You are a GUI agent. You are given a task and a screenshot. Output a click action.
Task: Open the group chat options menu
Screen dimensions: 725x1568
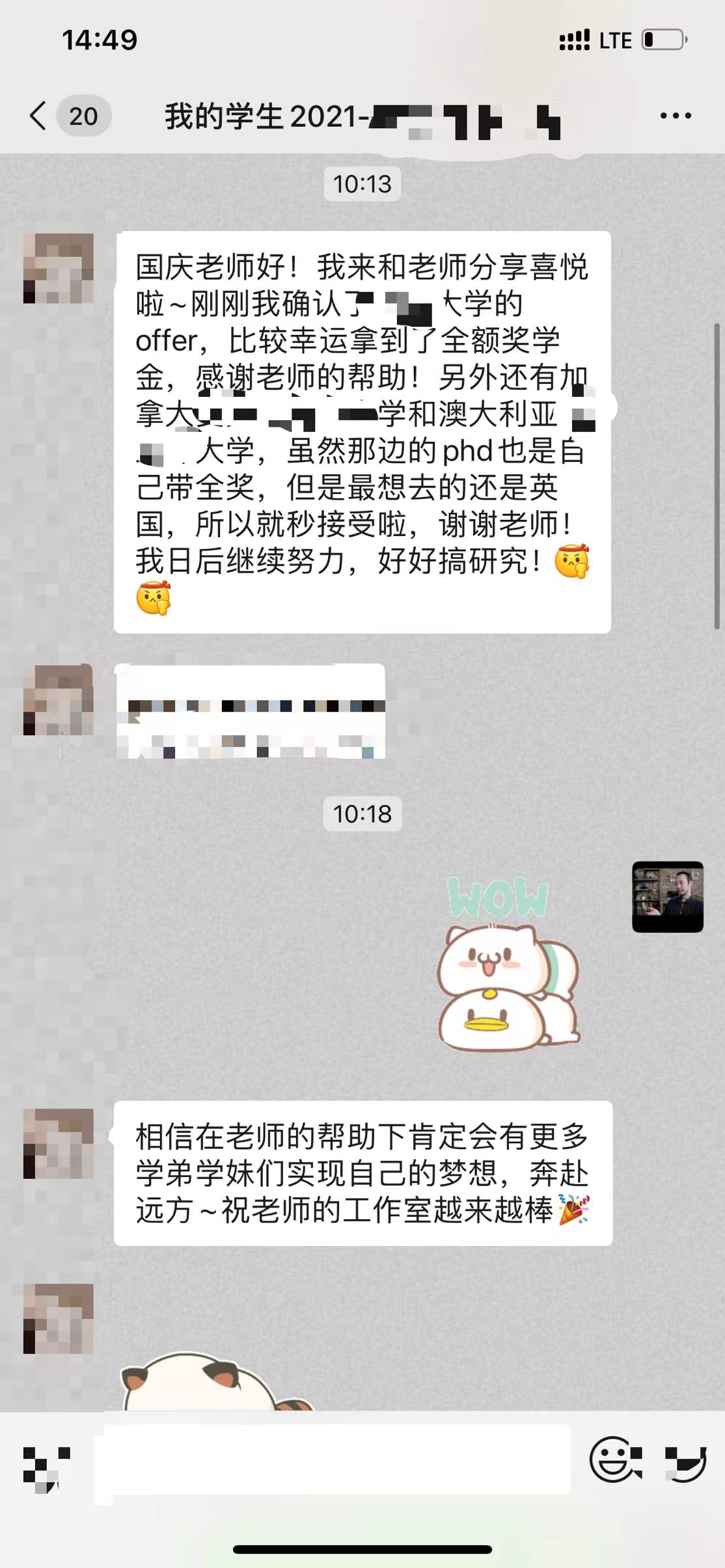[x=675, y=116]
